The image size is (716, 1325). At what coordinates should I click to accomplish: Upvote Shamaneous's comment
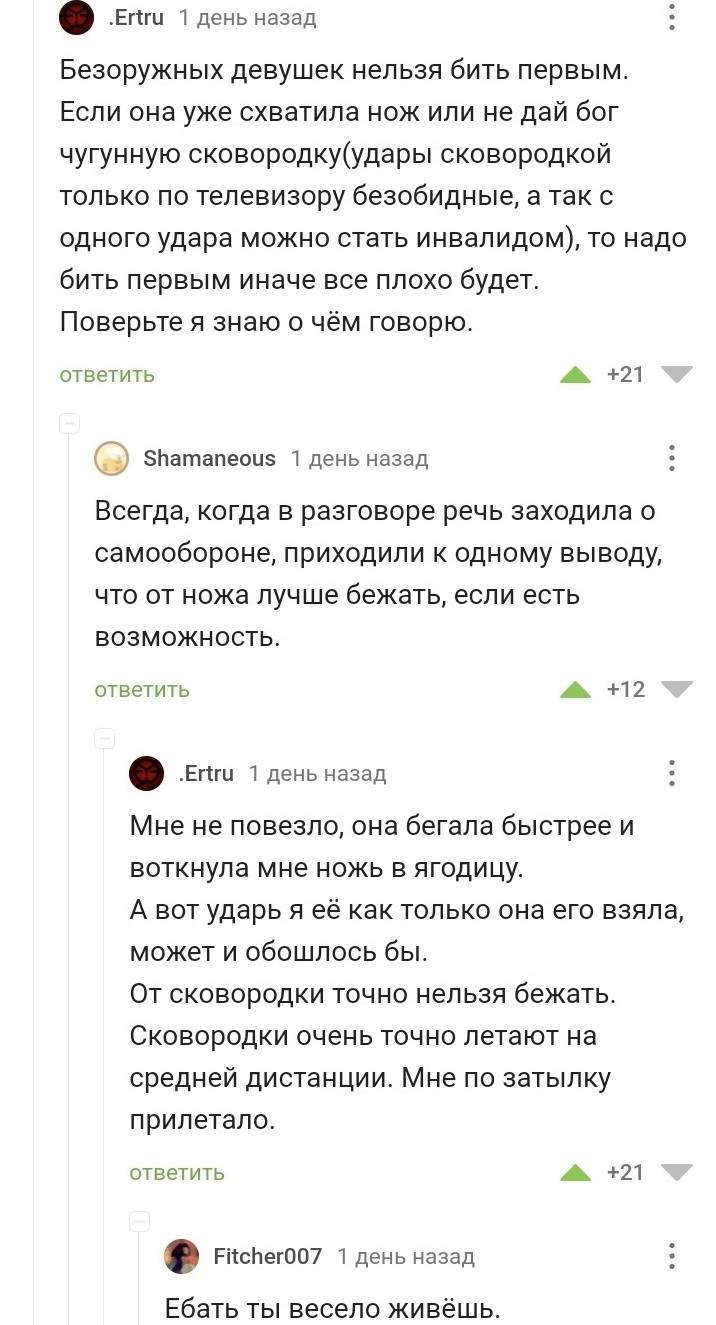[x=575, y=690]
